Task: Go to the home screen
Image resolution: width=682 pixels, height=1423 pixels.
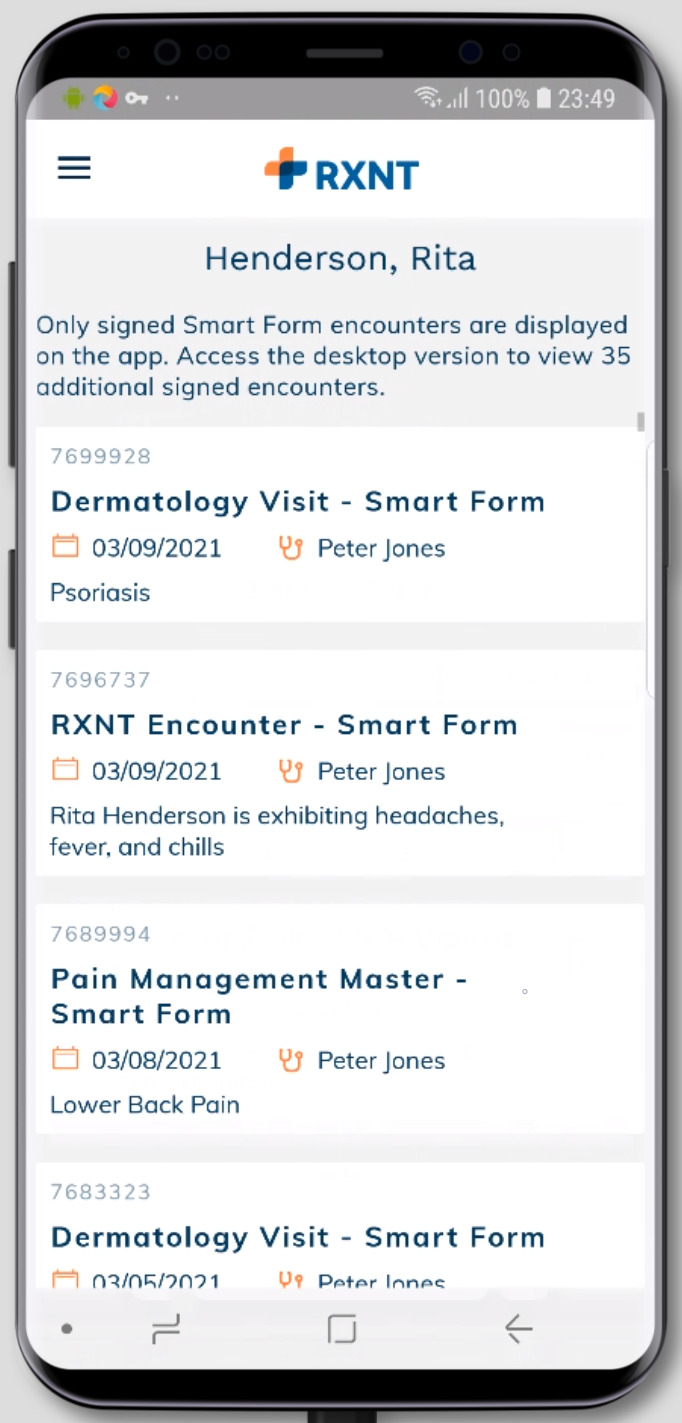Action: pos(342,1328)
